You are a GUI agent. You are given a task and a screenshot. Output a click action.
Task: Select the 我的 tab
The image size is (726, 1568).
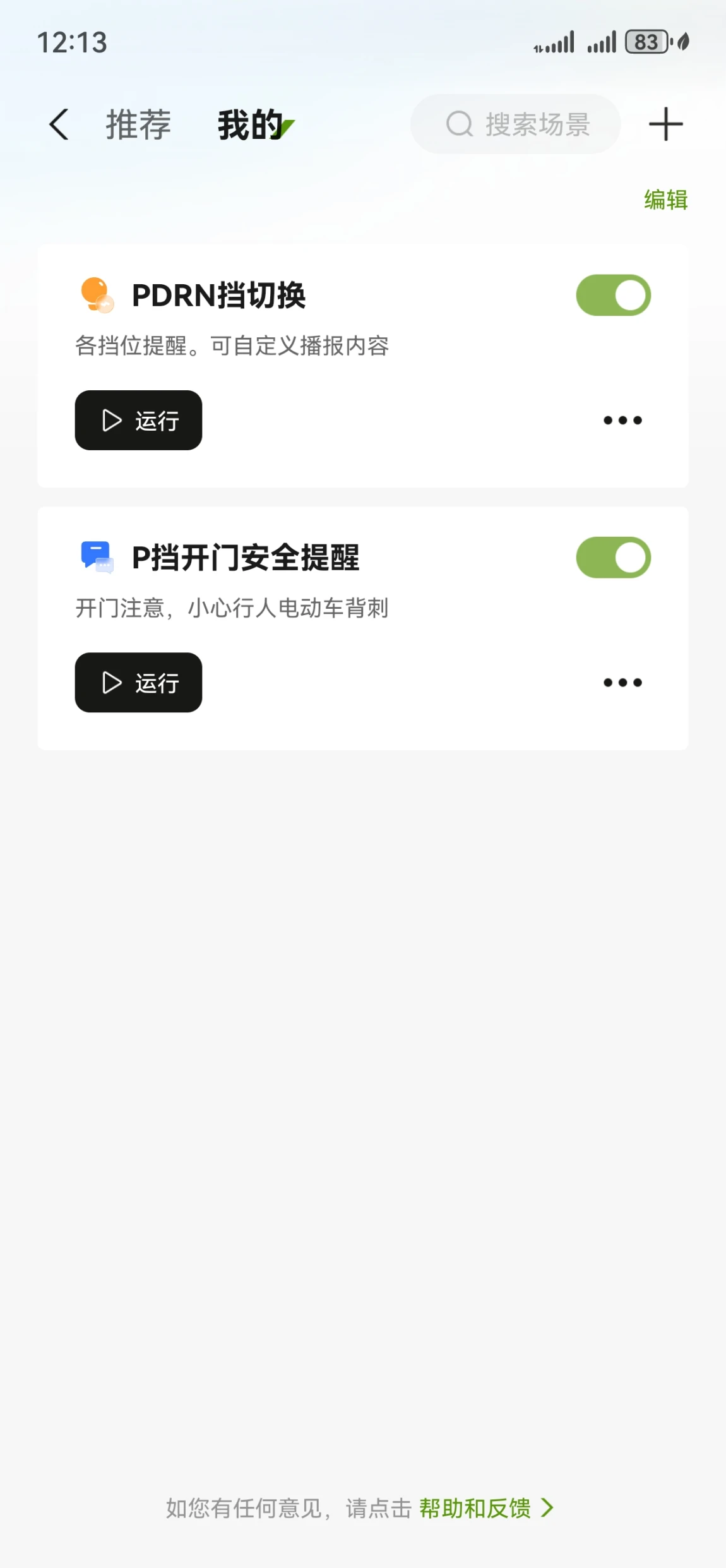coord(251,124)
